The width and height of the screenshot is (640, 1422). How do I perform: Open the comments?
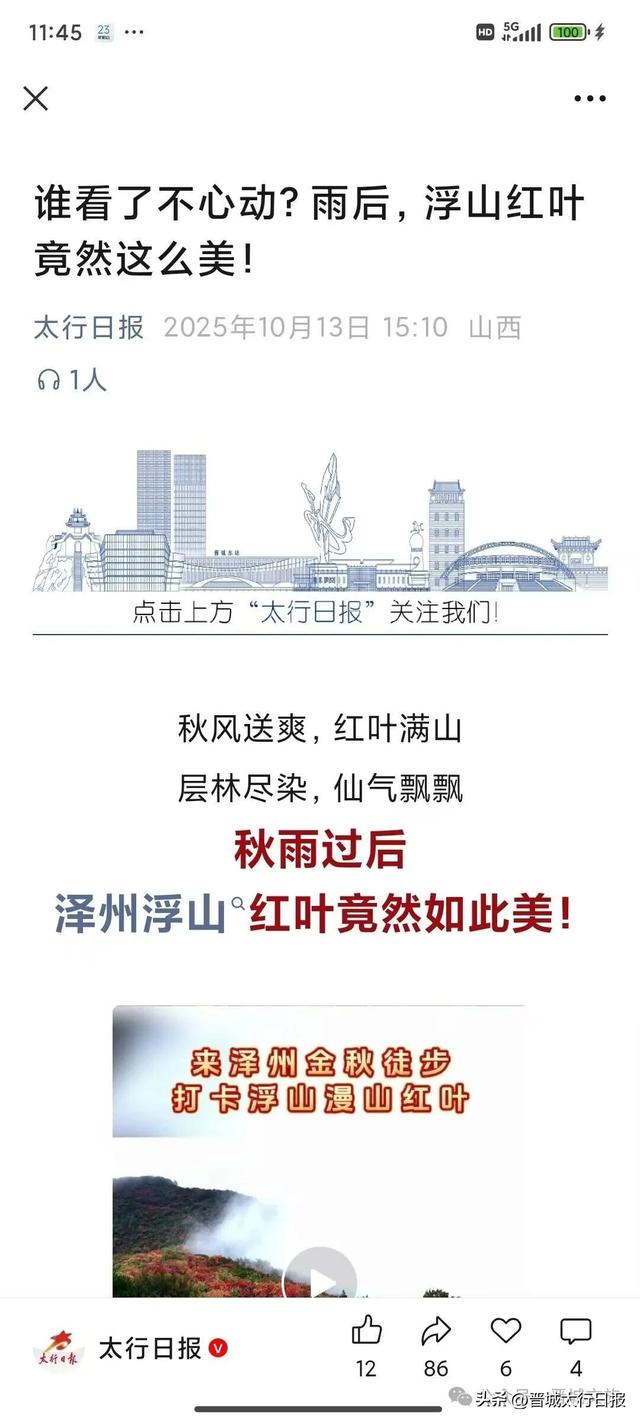coord(576,1332)
